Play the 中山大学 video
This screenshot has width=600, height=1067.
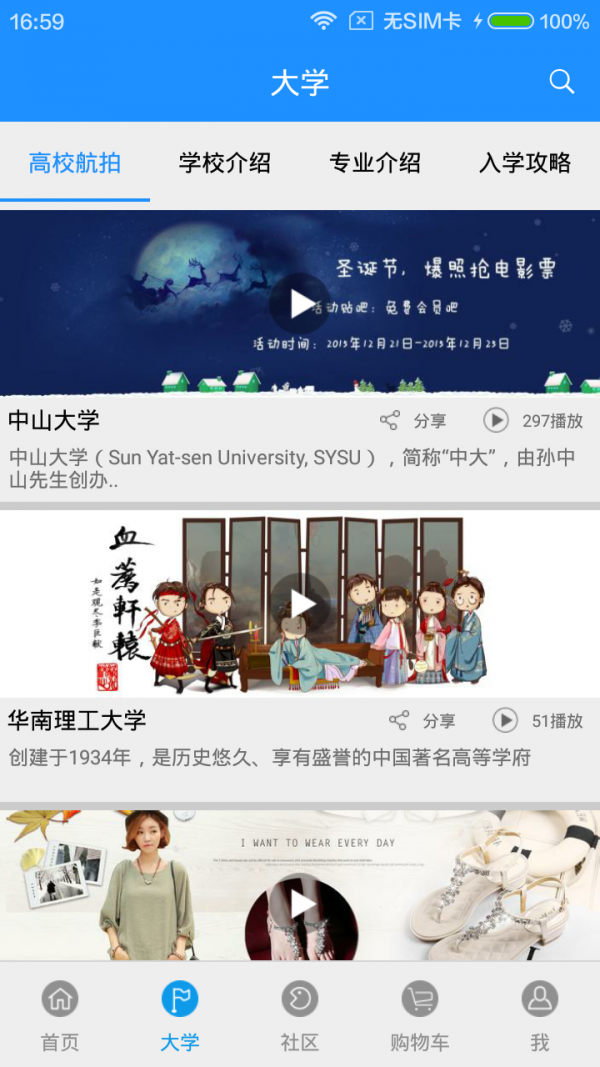point(301,303)
